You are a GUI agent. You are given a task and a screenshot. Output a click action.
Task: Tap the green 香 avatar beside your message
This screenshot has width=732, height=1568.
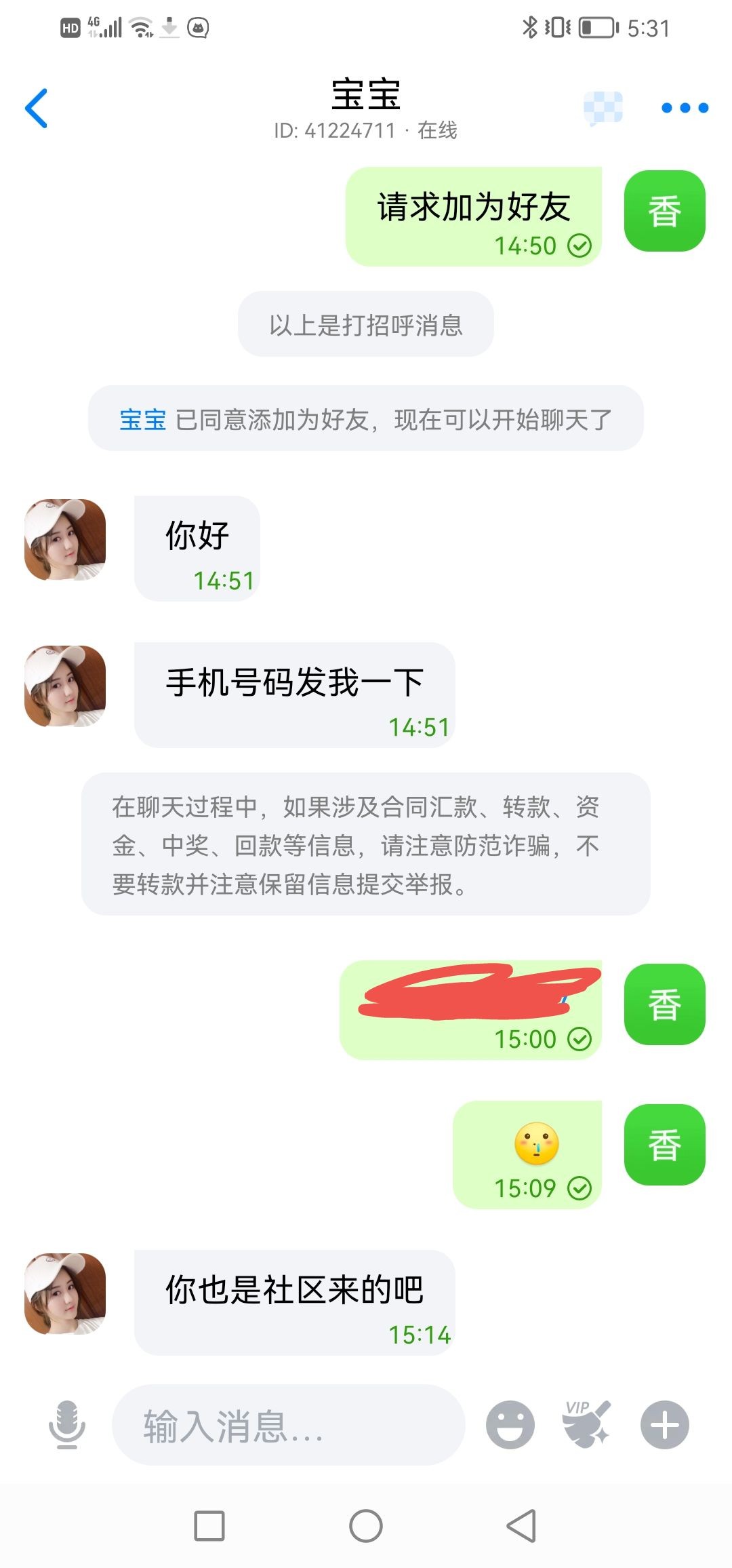[666, 211]
